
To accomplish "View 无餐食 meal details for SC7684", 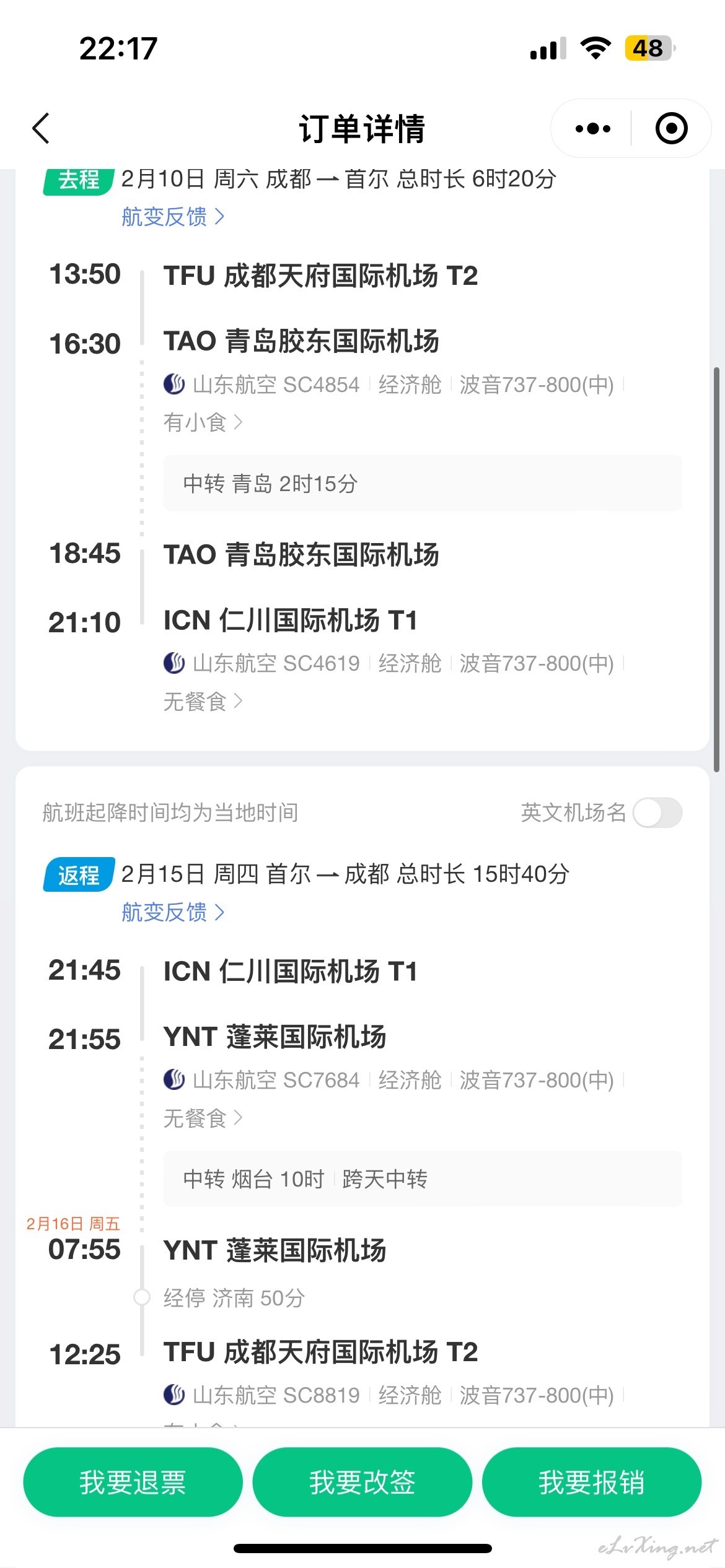I will click(203, 1118).
